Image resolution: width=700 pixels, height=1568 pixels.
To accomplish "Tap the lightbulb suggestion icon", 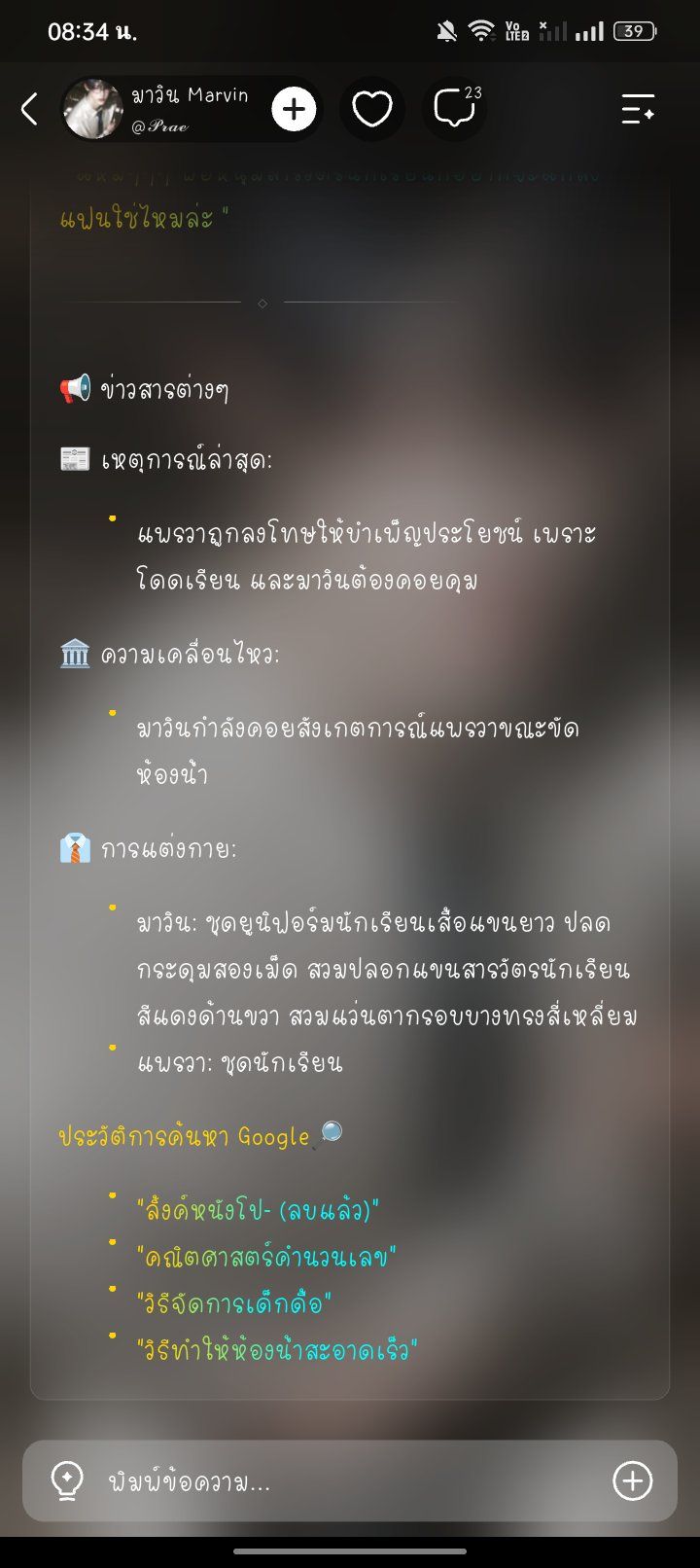I will (x=67, y=1481).
